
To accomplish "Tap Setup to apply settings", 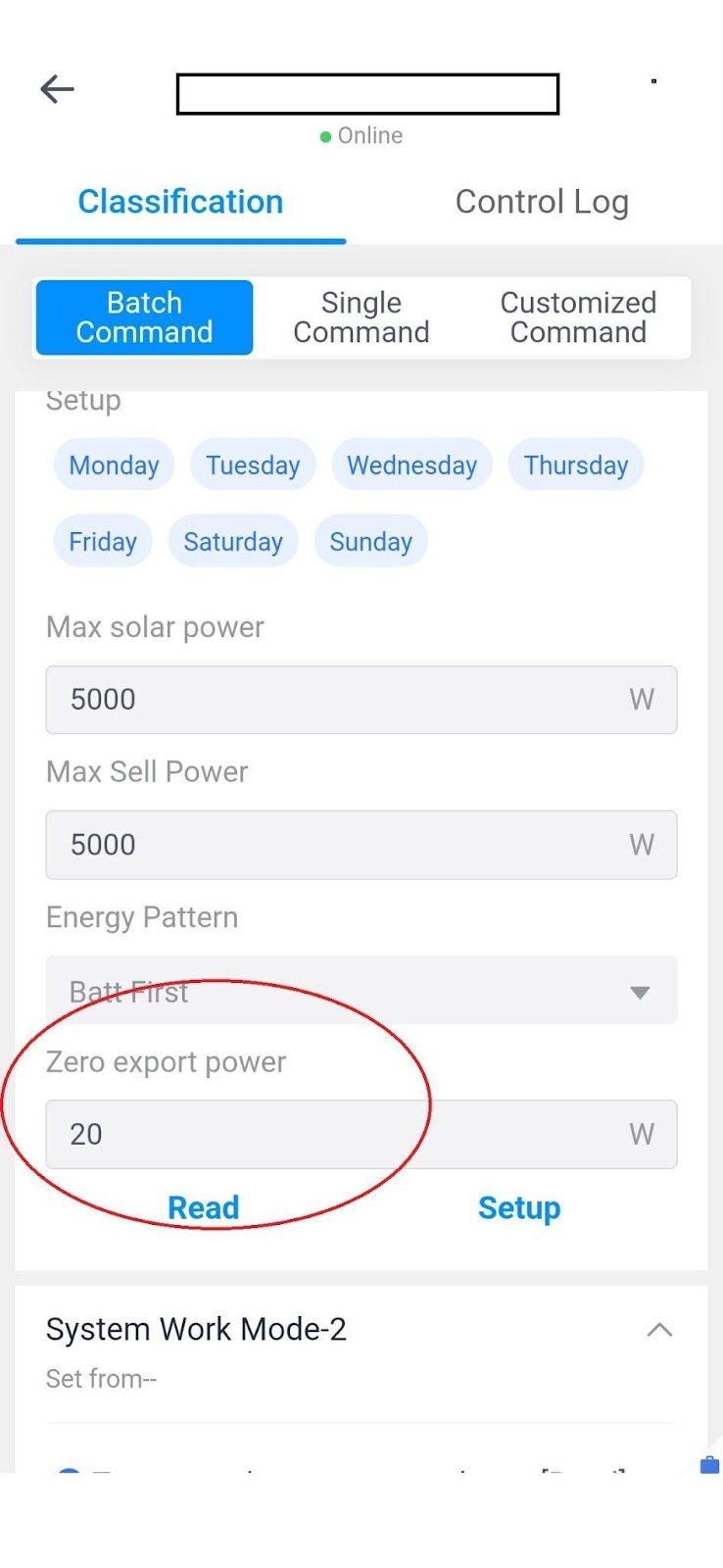I will pos(519,1208).
